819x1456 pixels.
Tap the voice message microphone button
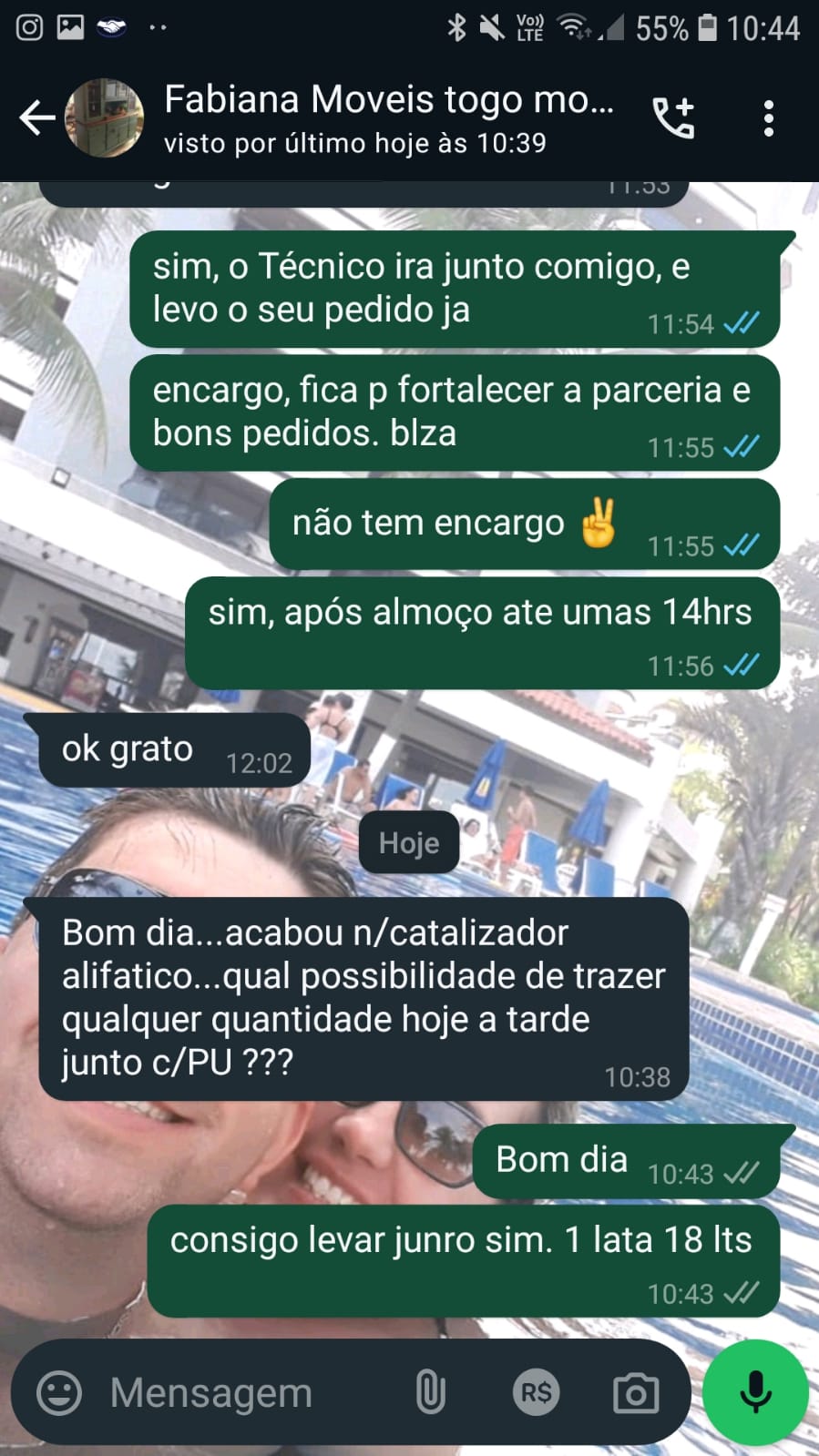[x=755, y=1393]
